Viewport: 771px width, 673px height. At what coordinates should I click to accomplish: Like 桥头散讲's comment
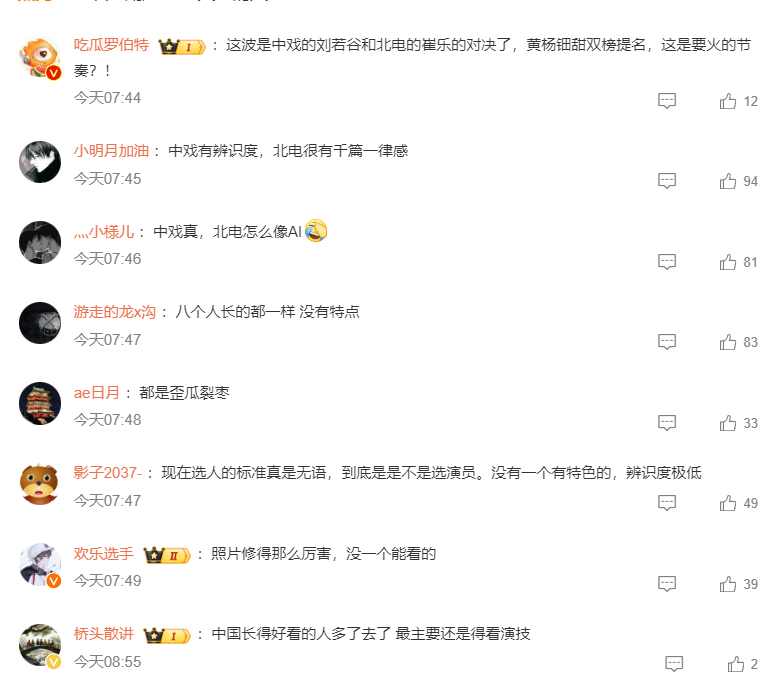[x=736, y=664]
